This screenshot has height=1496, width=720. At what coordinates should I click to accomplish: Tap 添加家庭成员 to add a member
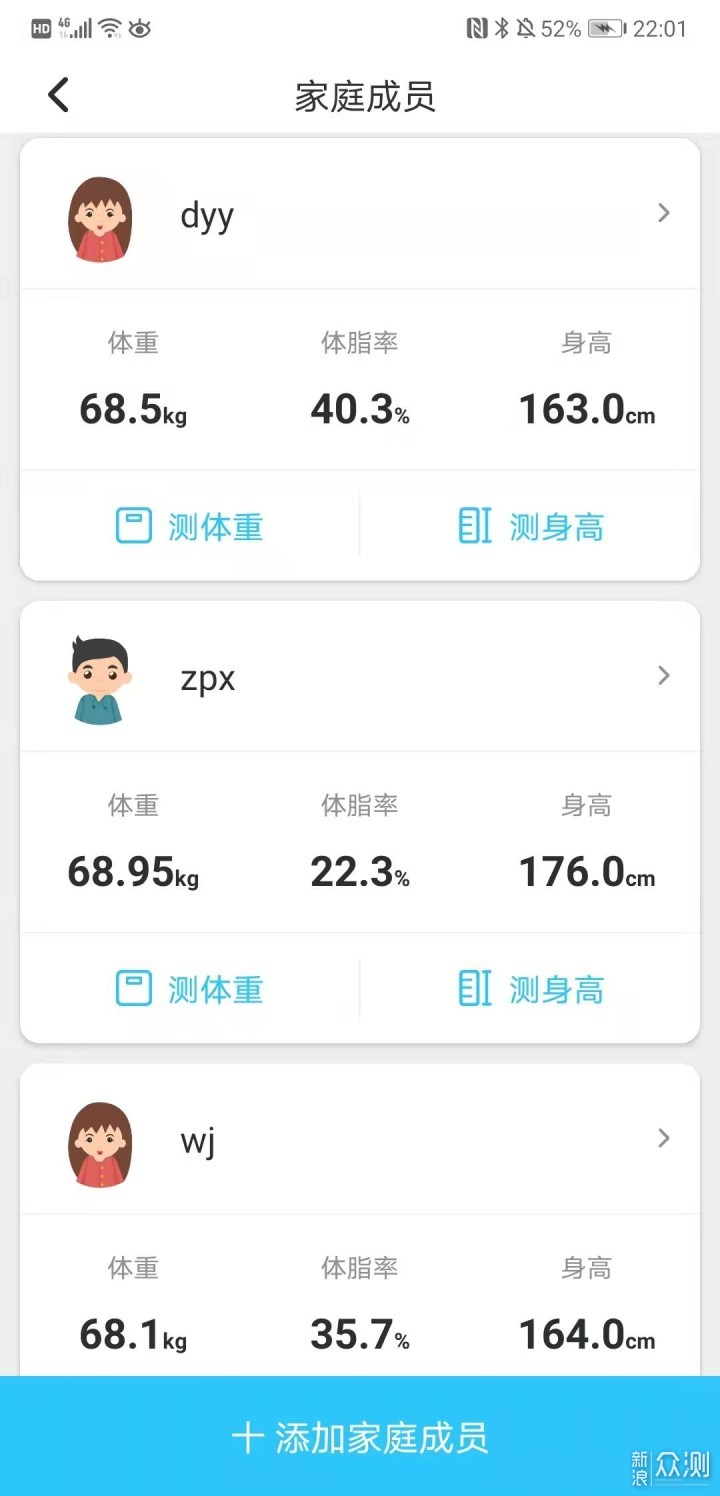(x=360, y=1438)
